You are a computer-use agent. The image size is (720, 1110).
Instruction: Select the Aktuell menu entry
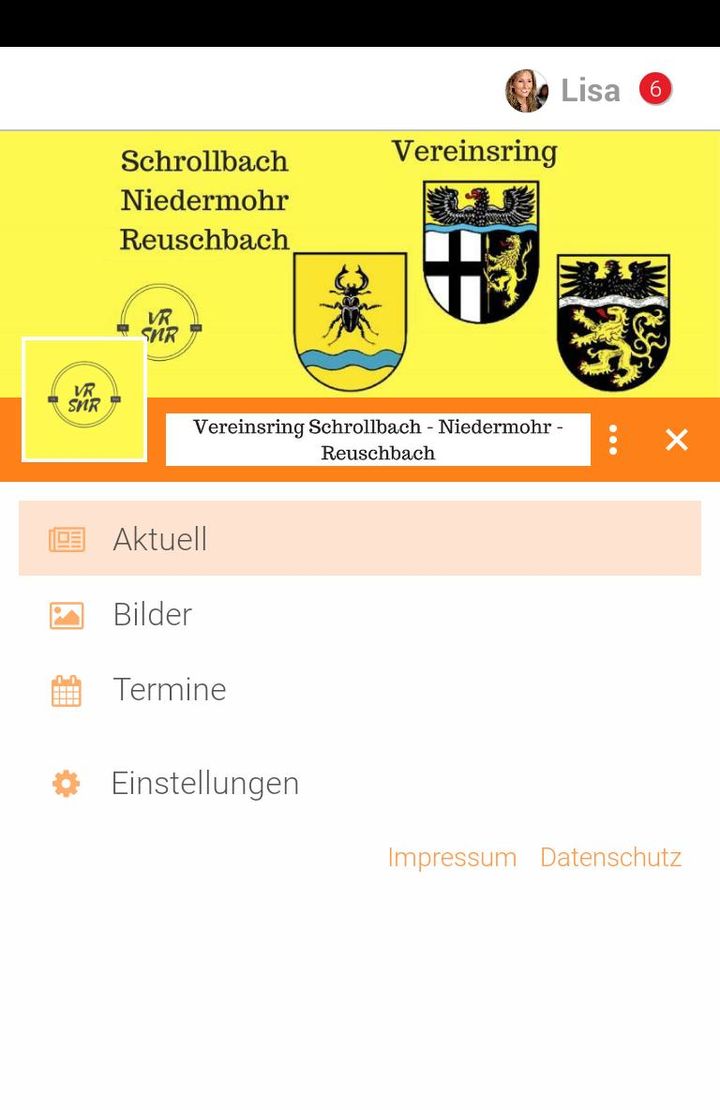pyautogui.click(x=161, y=538)
